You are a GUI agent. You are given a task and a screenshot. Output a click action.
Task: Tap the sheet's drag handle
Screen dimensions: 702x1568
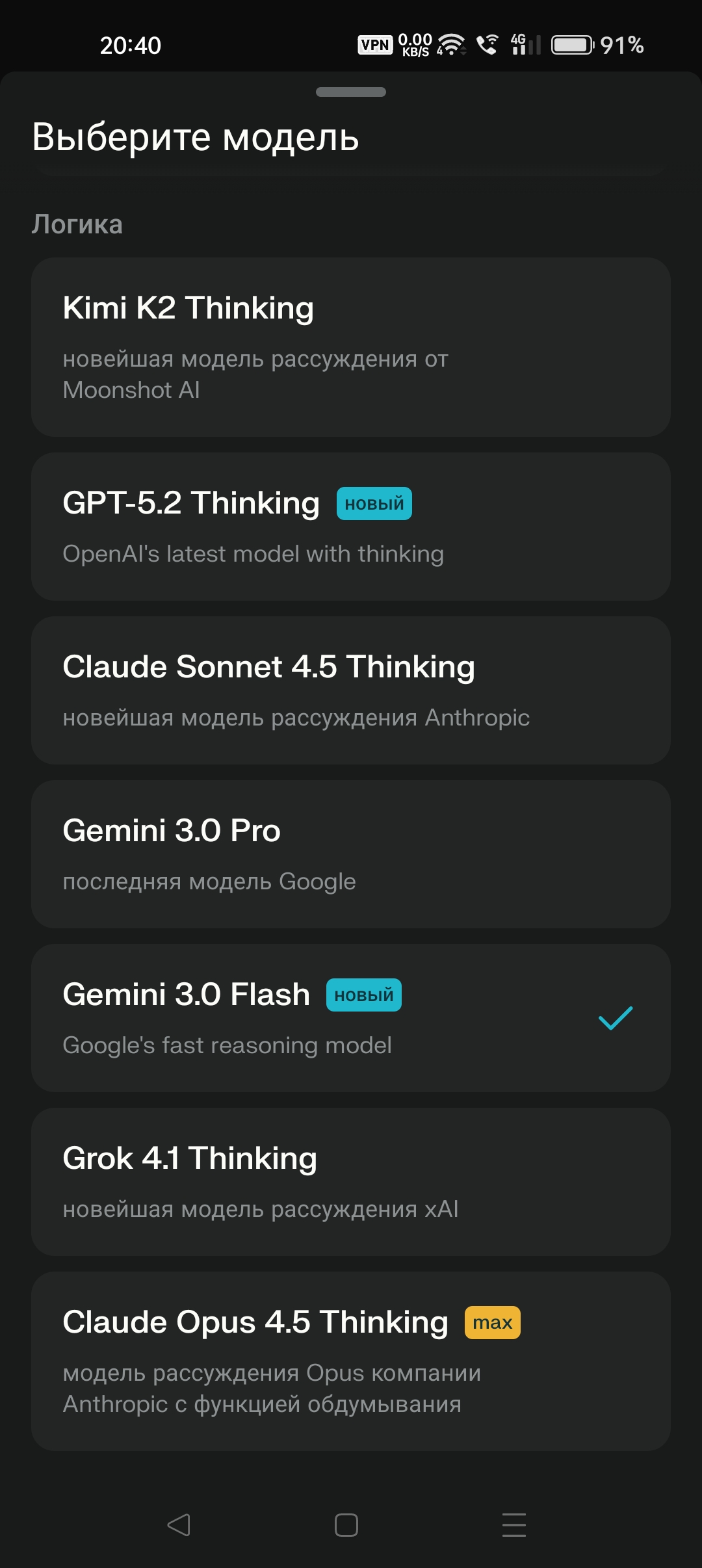(x=351, y=92)
